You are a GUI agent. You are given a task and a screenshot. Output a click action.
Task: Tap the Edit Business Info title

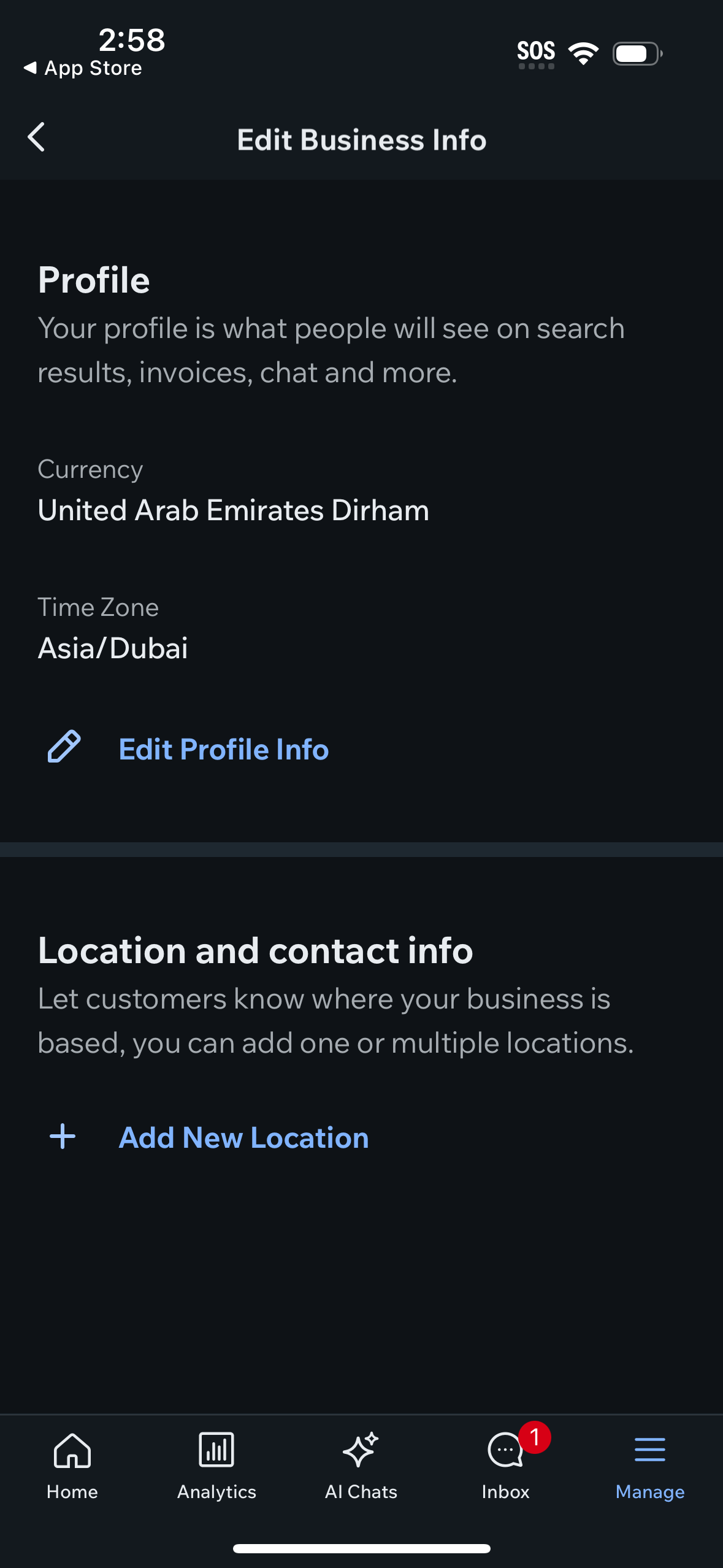coord(361,140)
